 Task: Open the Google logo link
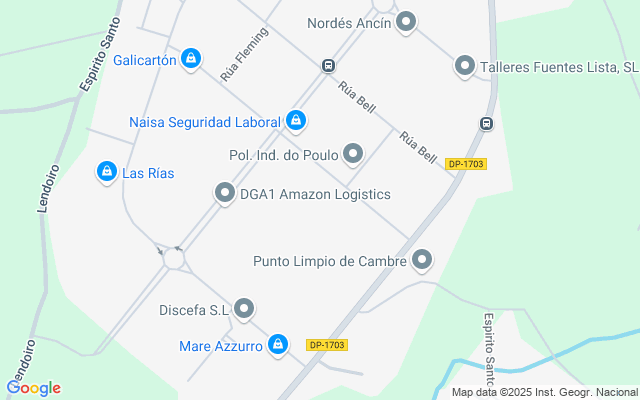(x=33, y=388)
